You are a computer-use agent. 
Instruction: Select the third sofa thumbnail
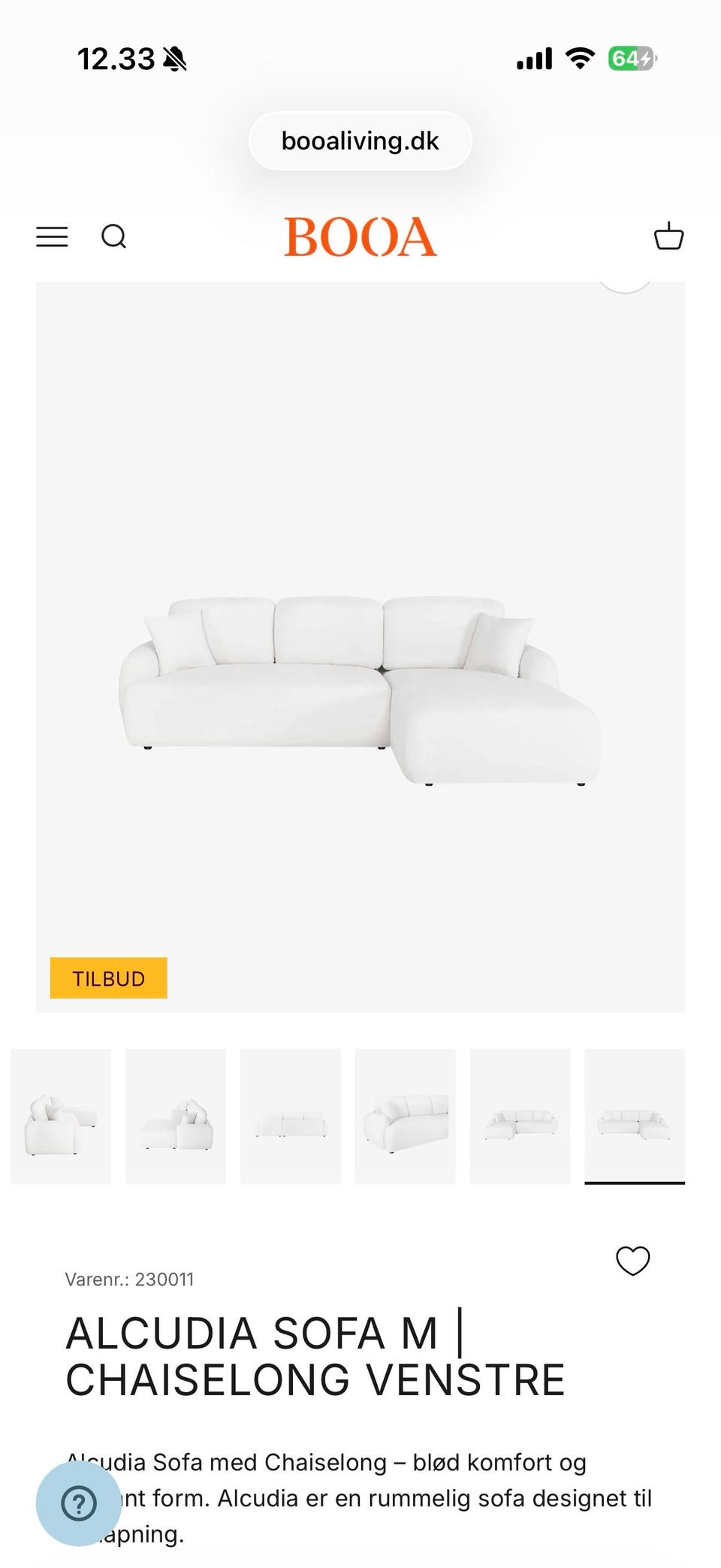coord(291,1116)
